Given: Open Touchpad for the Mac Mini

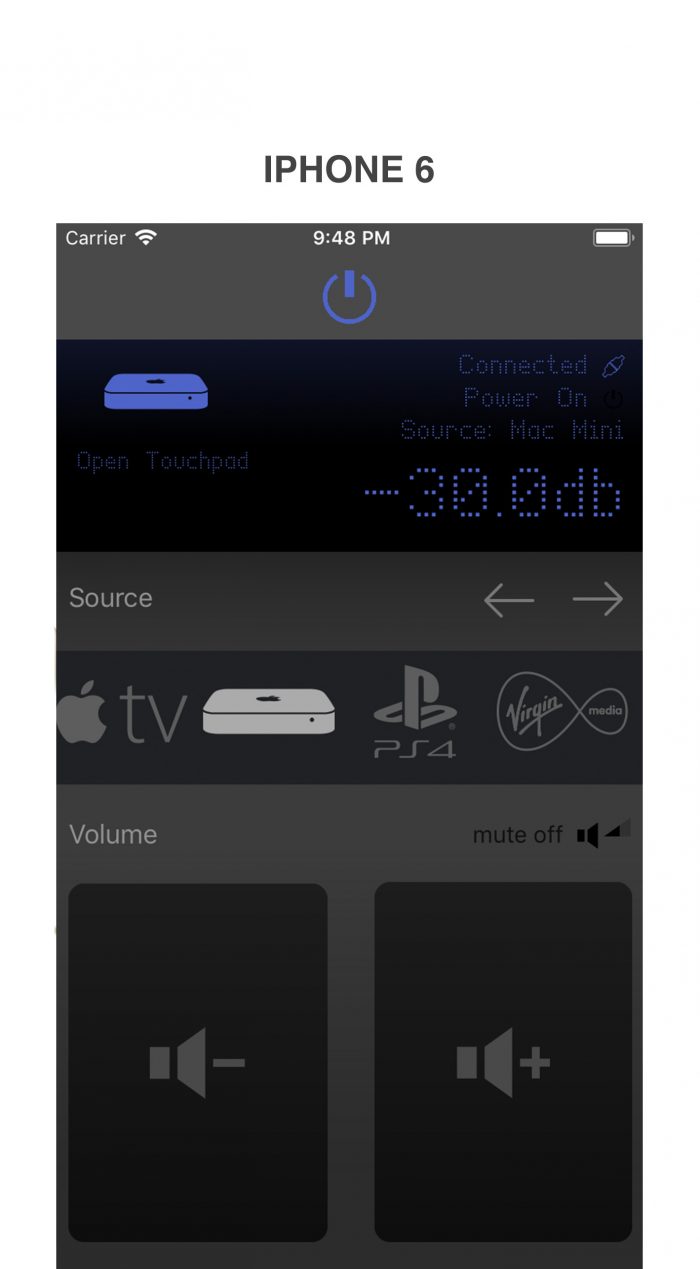Looking at the screenshot, I should 162,461.
